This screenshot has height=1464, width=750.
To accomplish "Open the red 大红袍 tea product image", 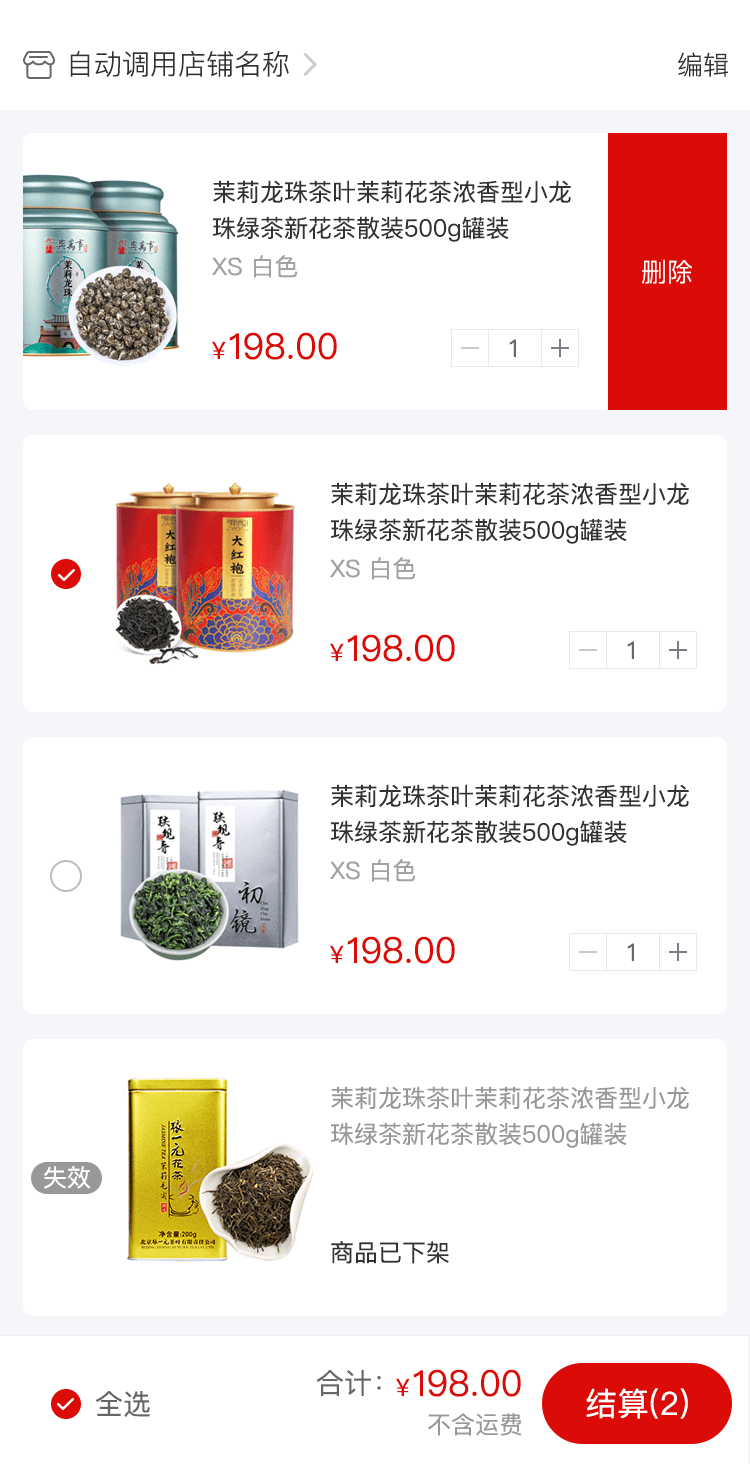I will click(206, 573).
